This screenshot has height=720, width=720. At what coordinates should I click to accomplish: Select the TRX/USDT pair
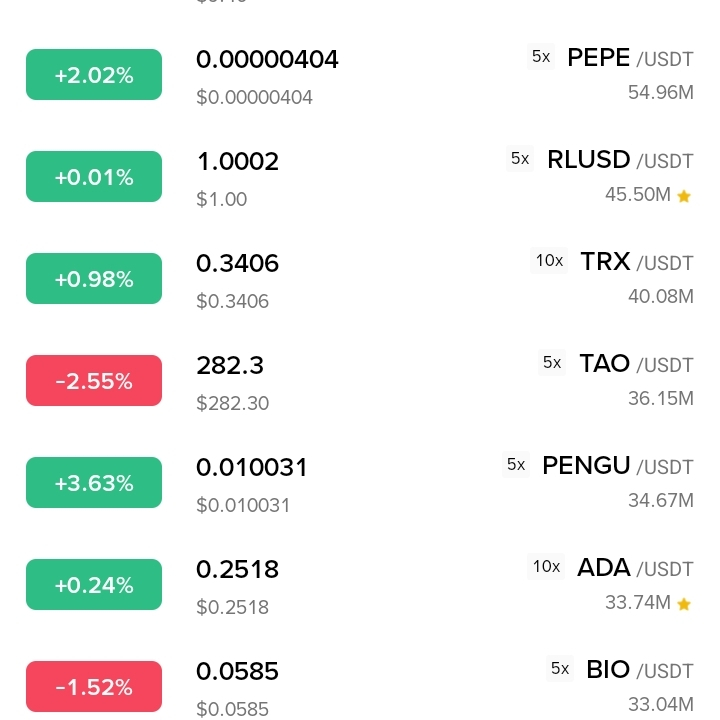coord(360,278)
